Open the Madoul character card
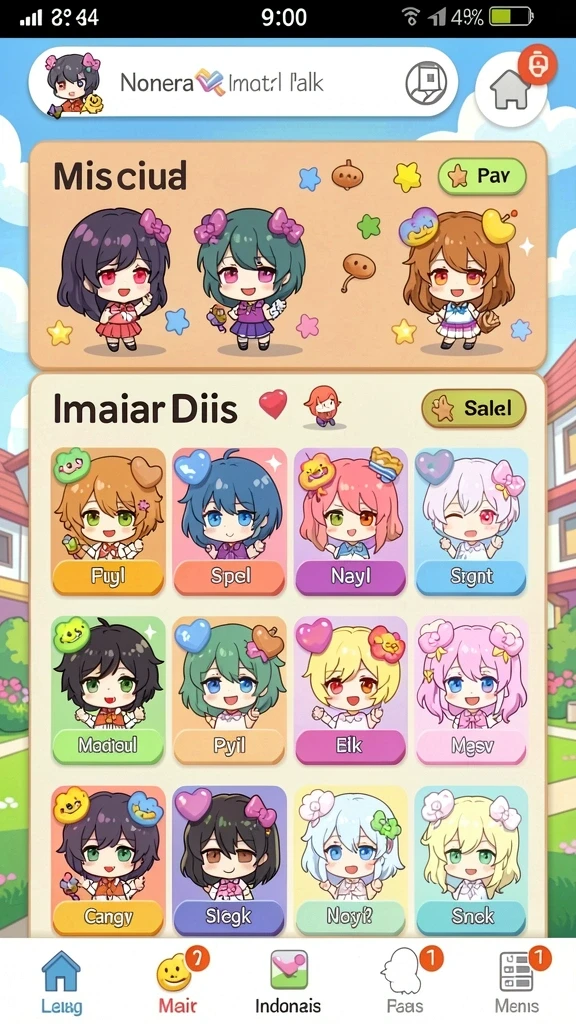The image size is (576, 1024). (108, 690)
